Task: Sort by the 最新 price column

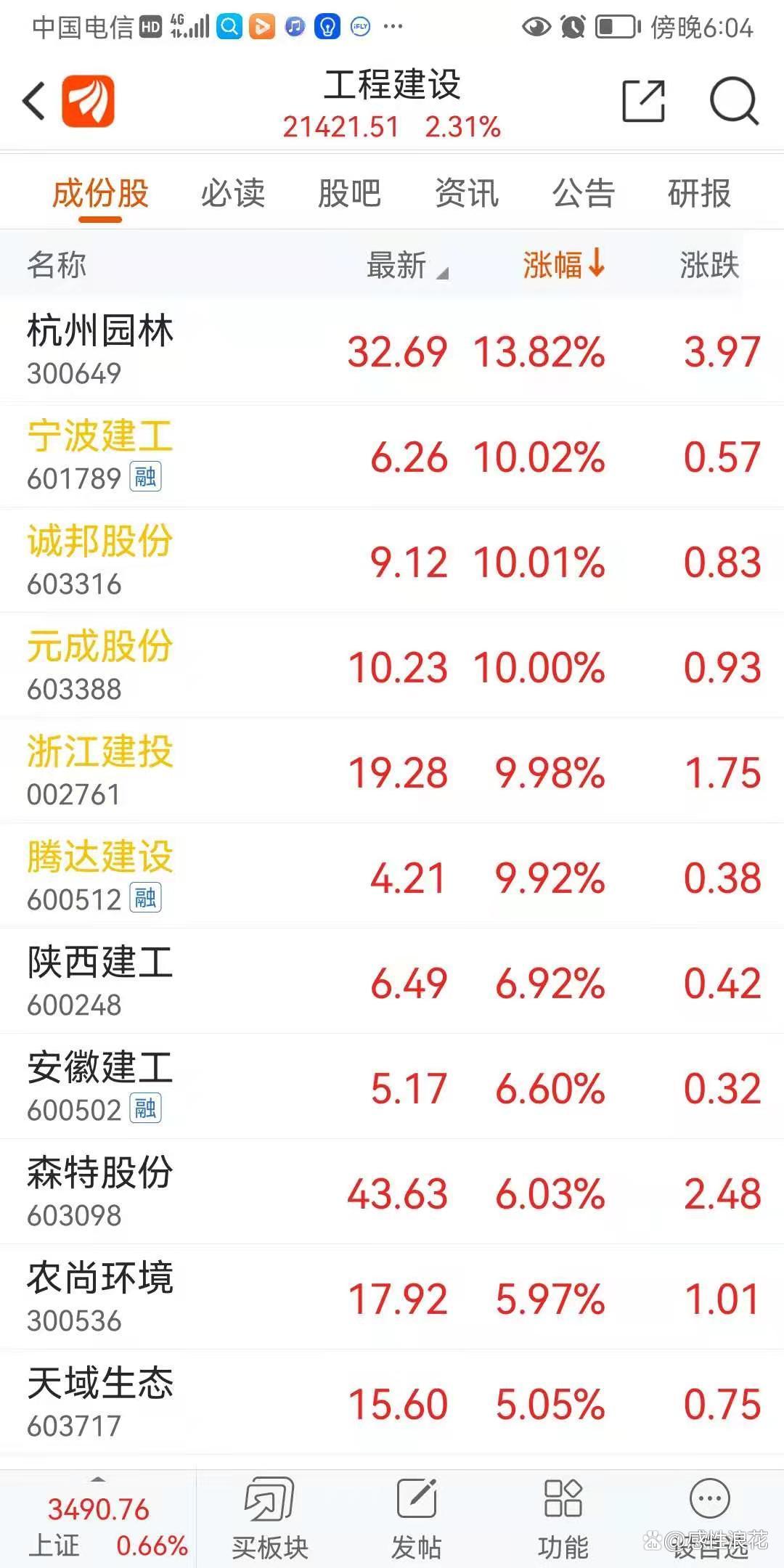Action: (x=407, y=264)
